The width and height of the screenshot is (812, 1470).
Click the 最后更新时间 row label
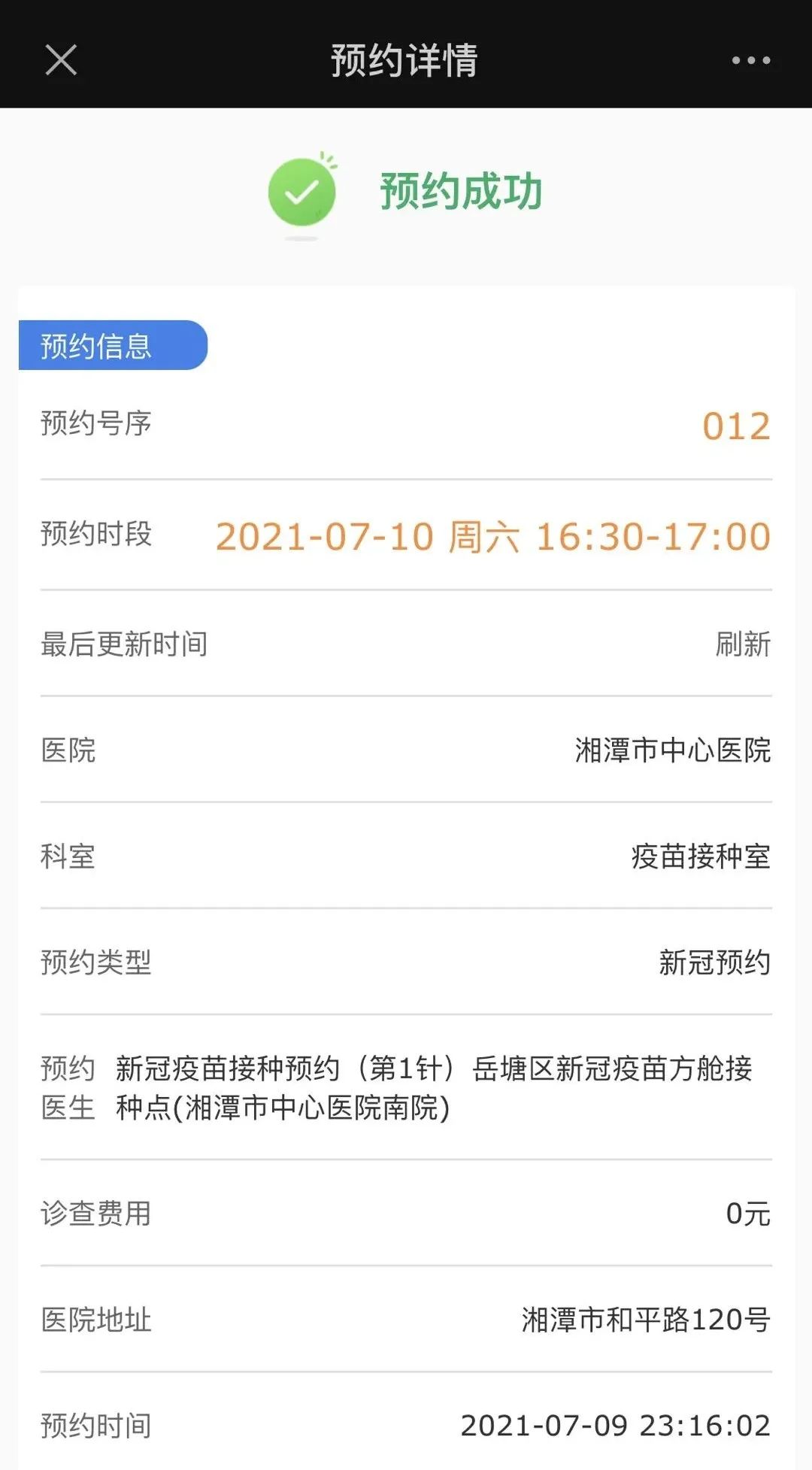125,645
